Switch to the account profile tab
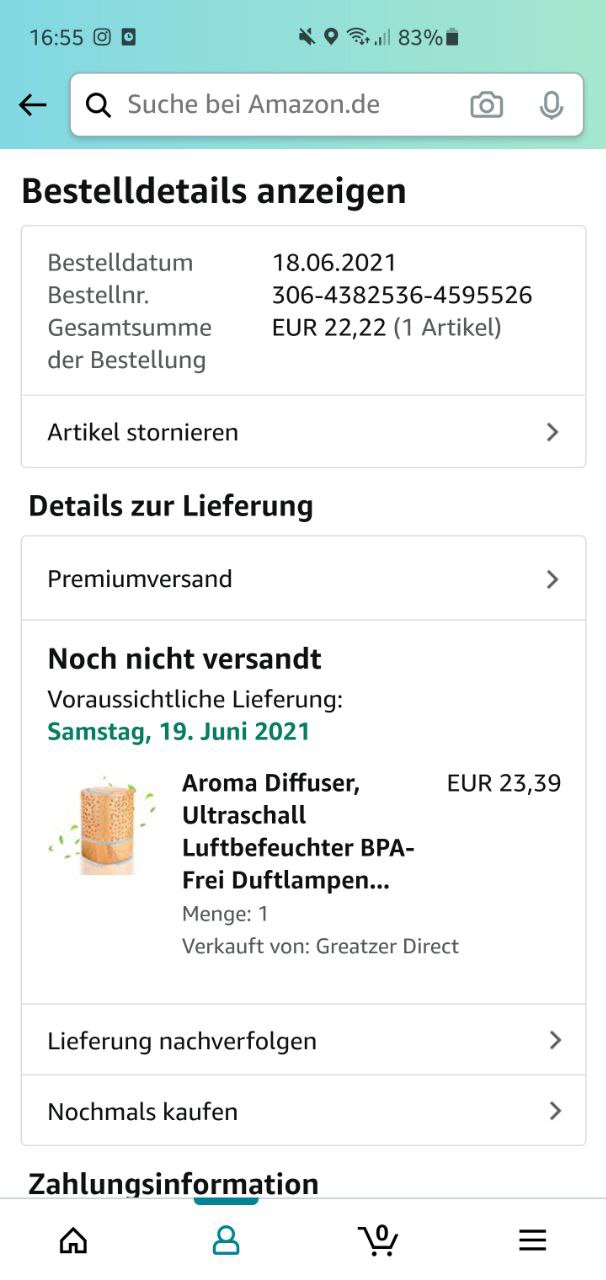The width and height of the screenshot is (606, 1280). (226, 1241)
